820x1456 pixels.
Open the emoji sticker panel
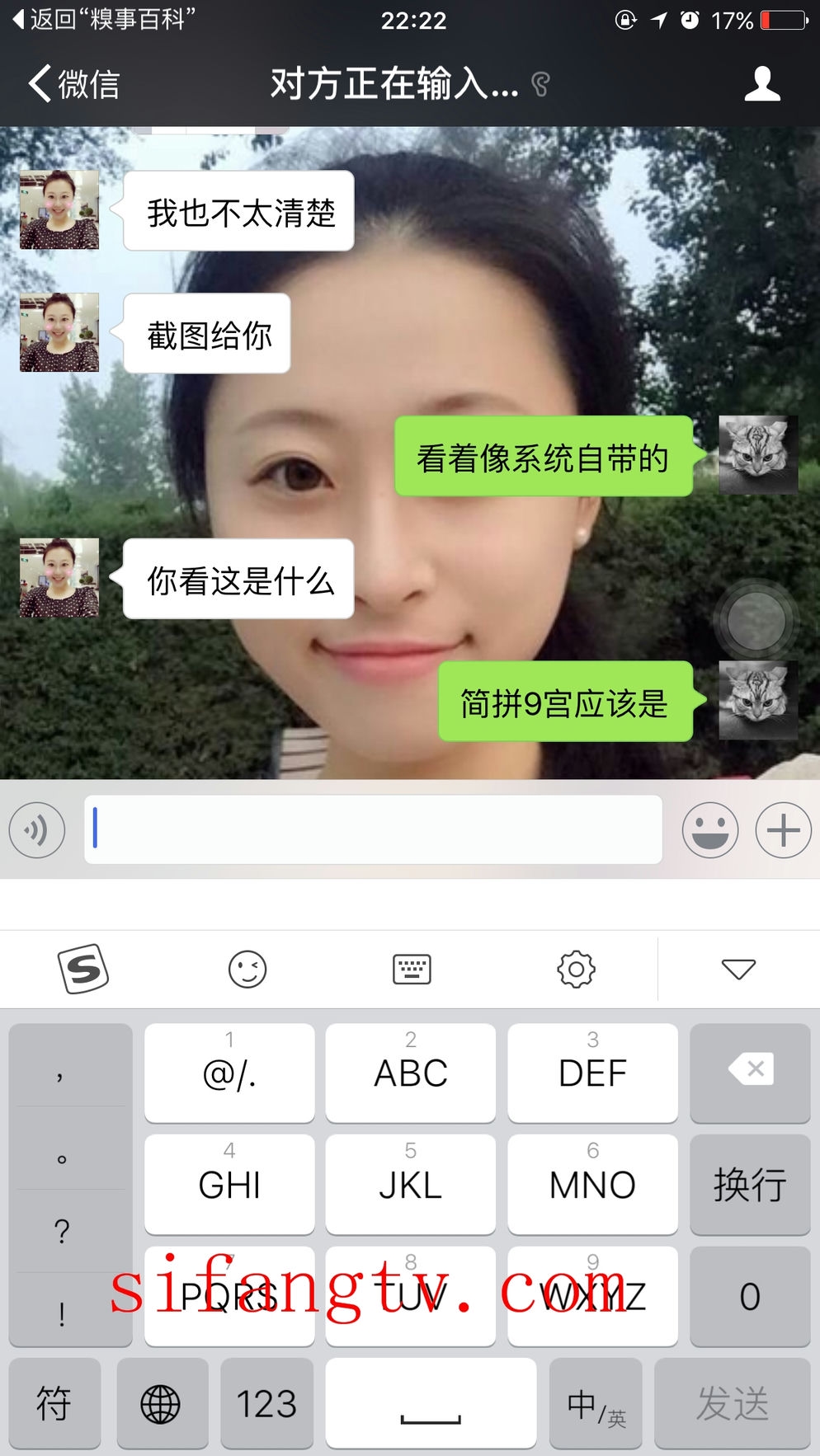pos(709,830)
